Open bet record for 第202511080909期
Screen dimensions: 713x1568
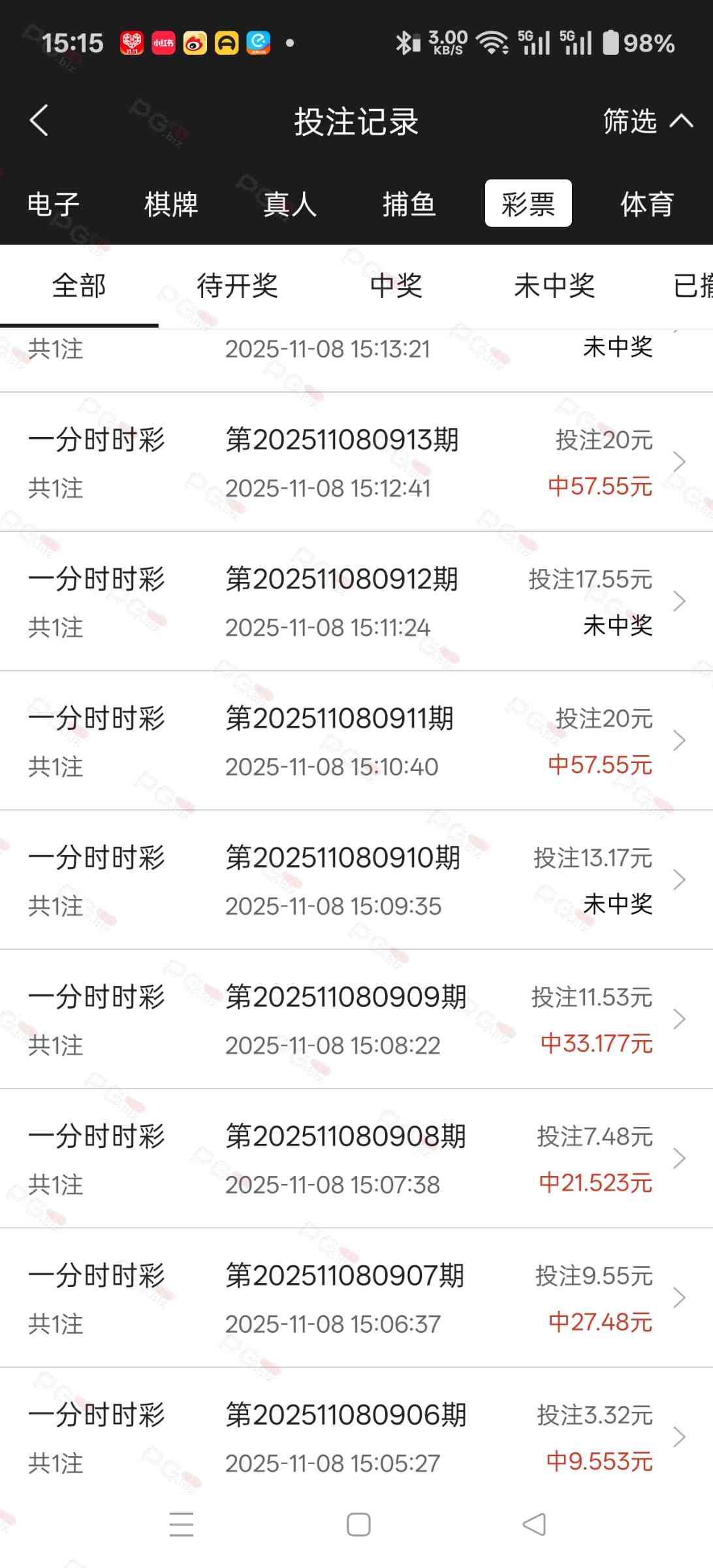[x=356, y=1019]
